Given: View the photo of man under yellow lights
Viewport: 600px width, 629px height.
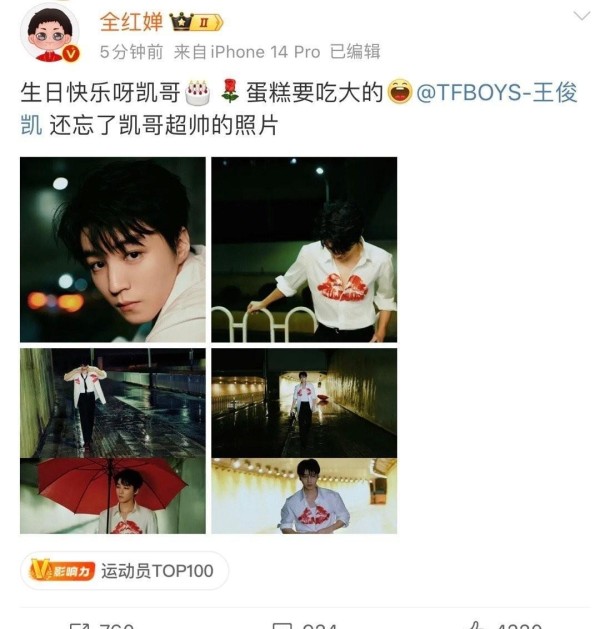Looking at the screenshot, I should [x=304, y=496].
